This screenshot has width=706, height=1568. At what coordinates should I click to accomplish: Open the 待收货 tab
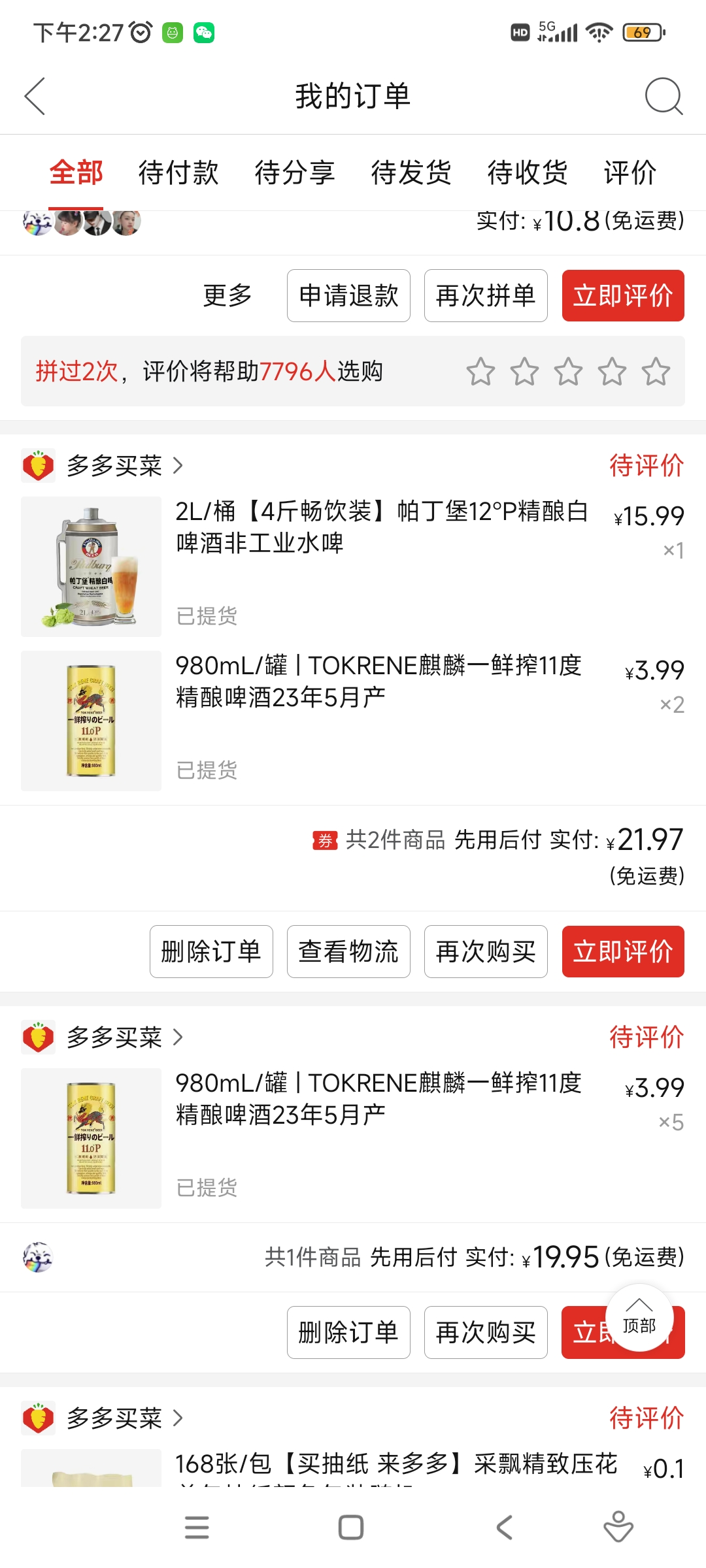coord(527,173)
